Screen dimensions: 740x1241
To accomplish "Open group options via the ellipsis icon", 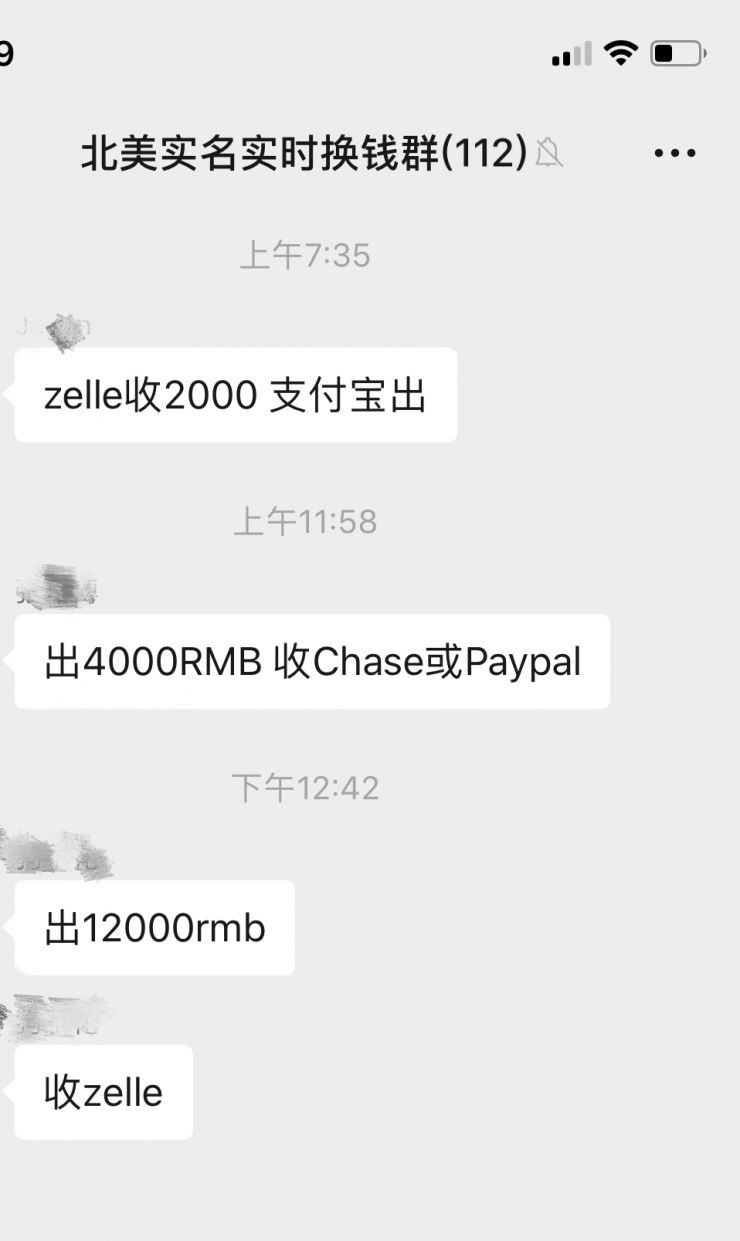I will [674, 152].
